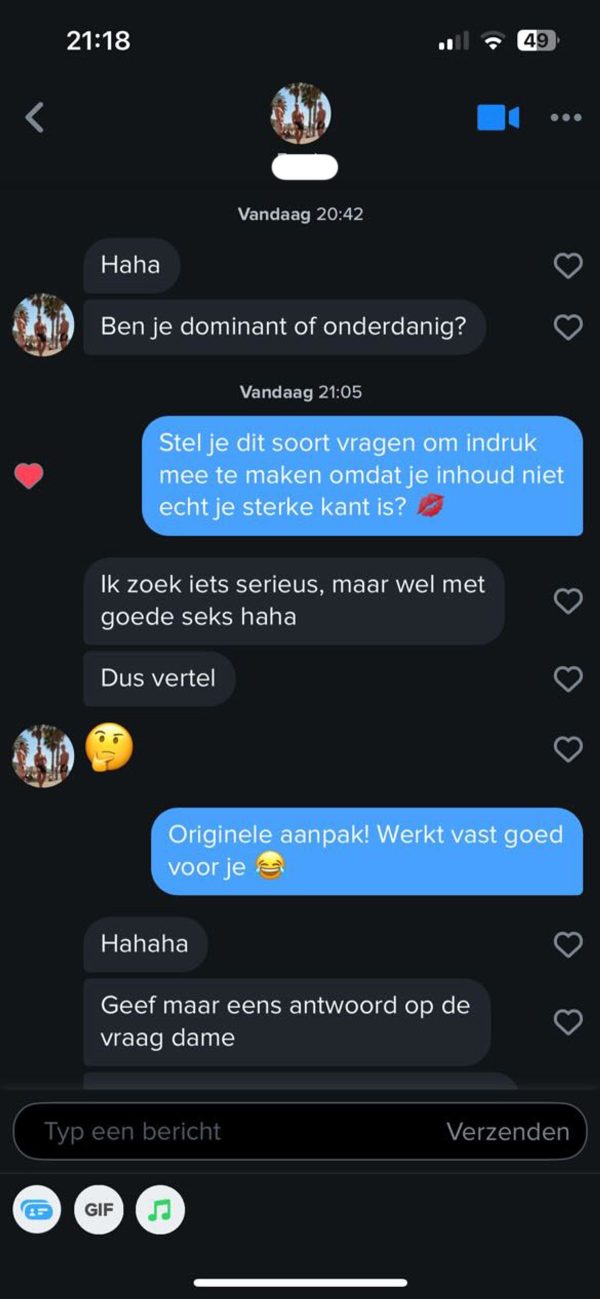Screen dimensions: 600x1299
Task: Start a video call
Action: coord(497,118)
